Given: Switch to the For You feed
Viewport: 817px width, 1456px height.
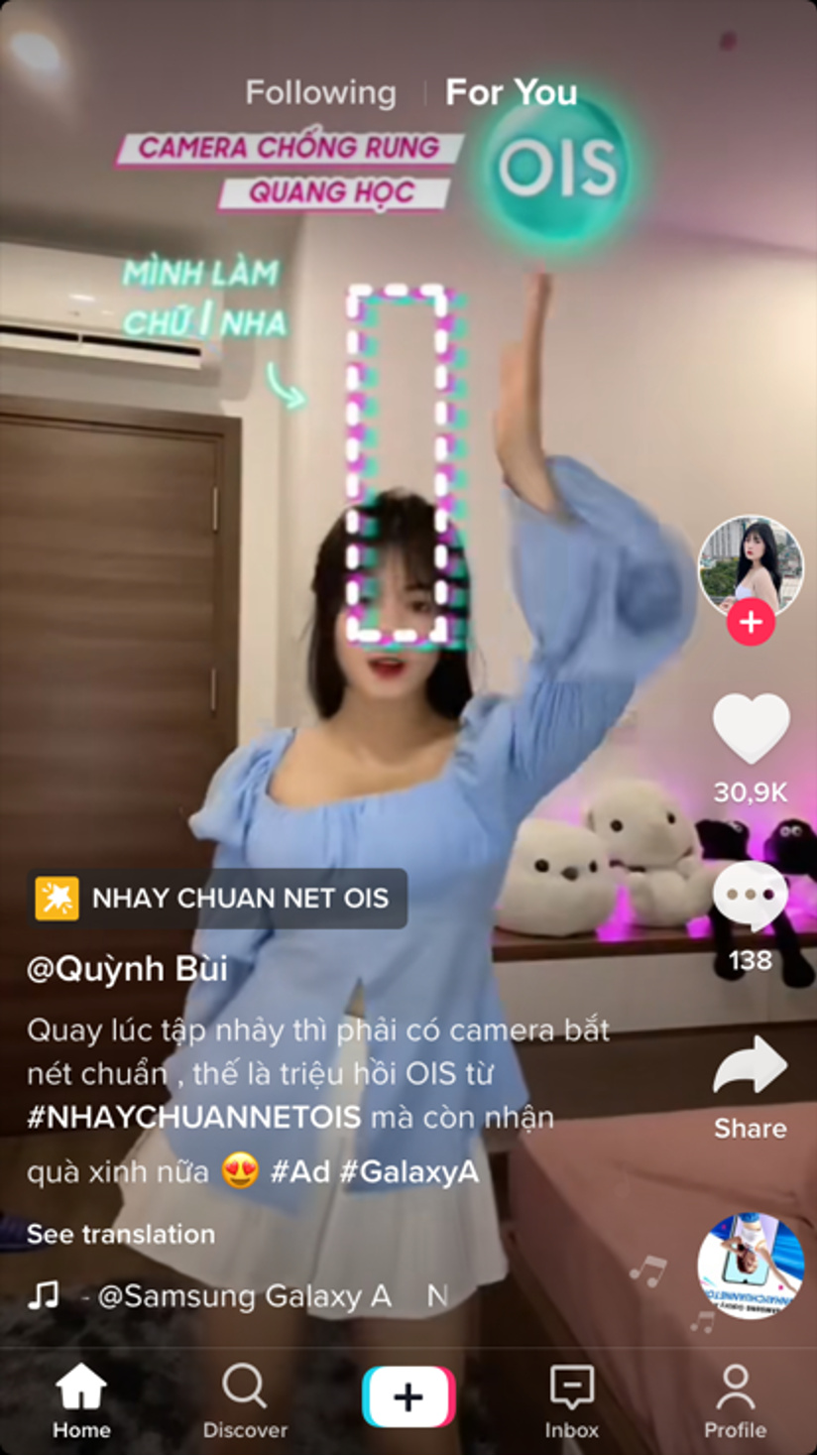Looking at the screenshot, I should (x=511, y=93).
